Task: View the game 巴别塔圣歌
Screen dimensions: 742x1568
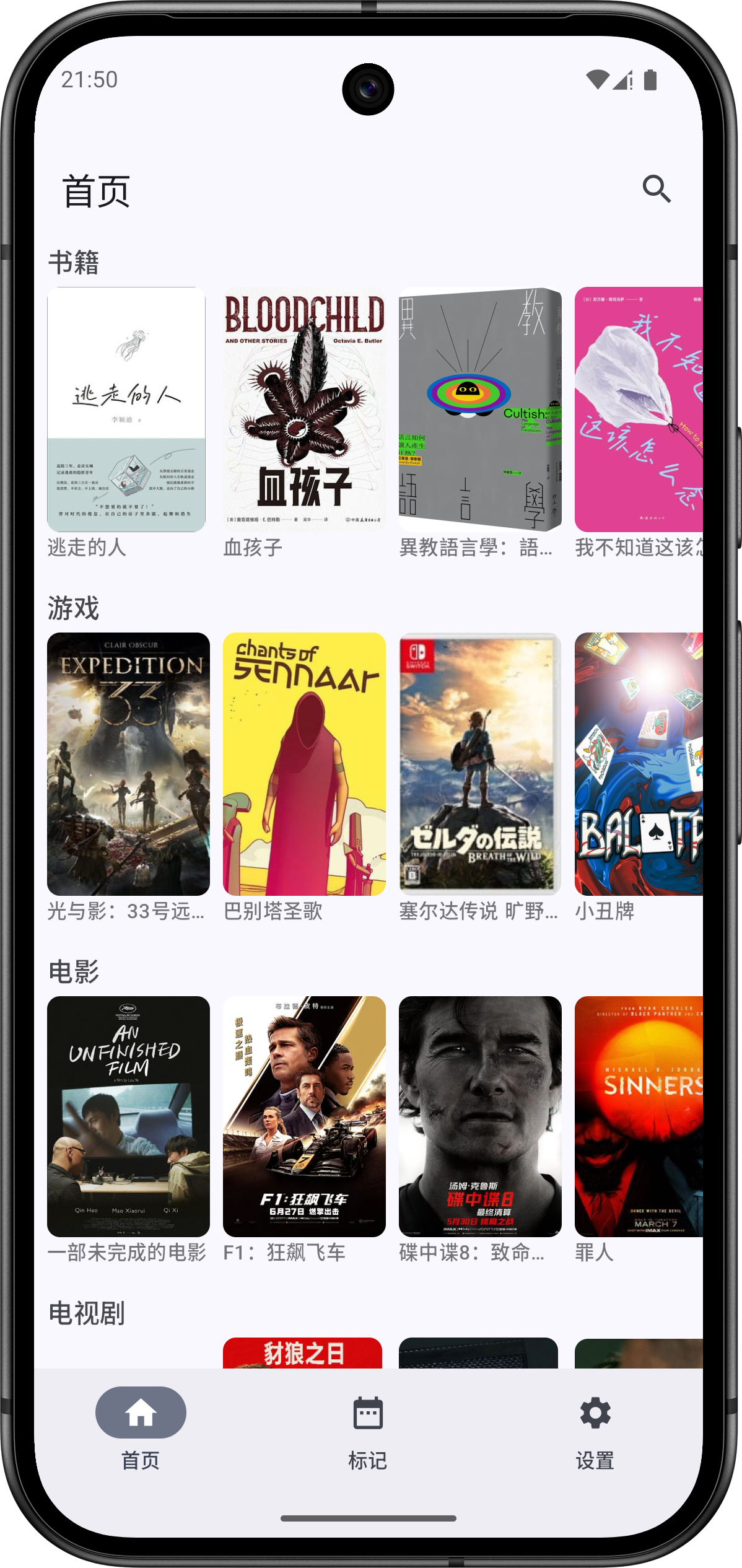Action: [304, 763]
